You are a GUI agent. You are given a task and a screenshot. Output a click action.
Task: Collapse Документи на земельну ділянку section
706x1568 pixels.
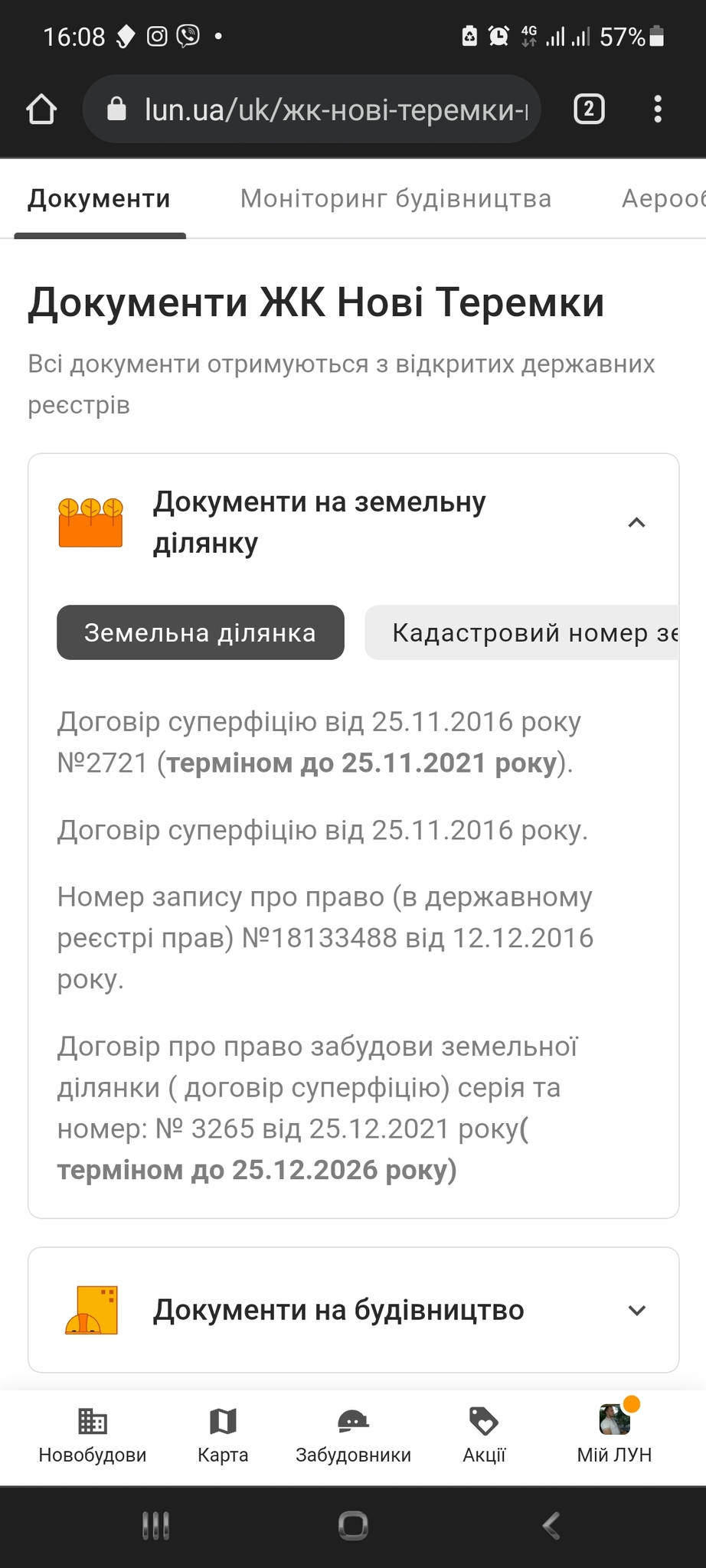[636, 523]
